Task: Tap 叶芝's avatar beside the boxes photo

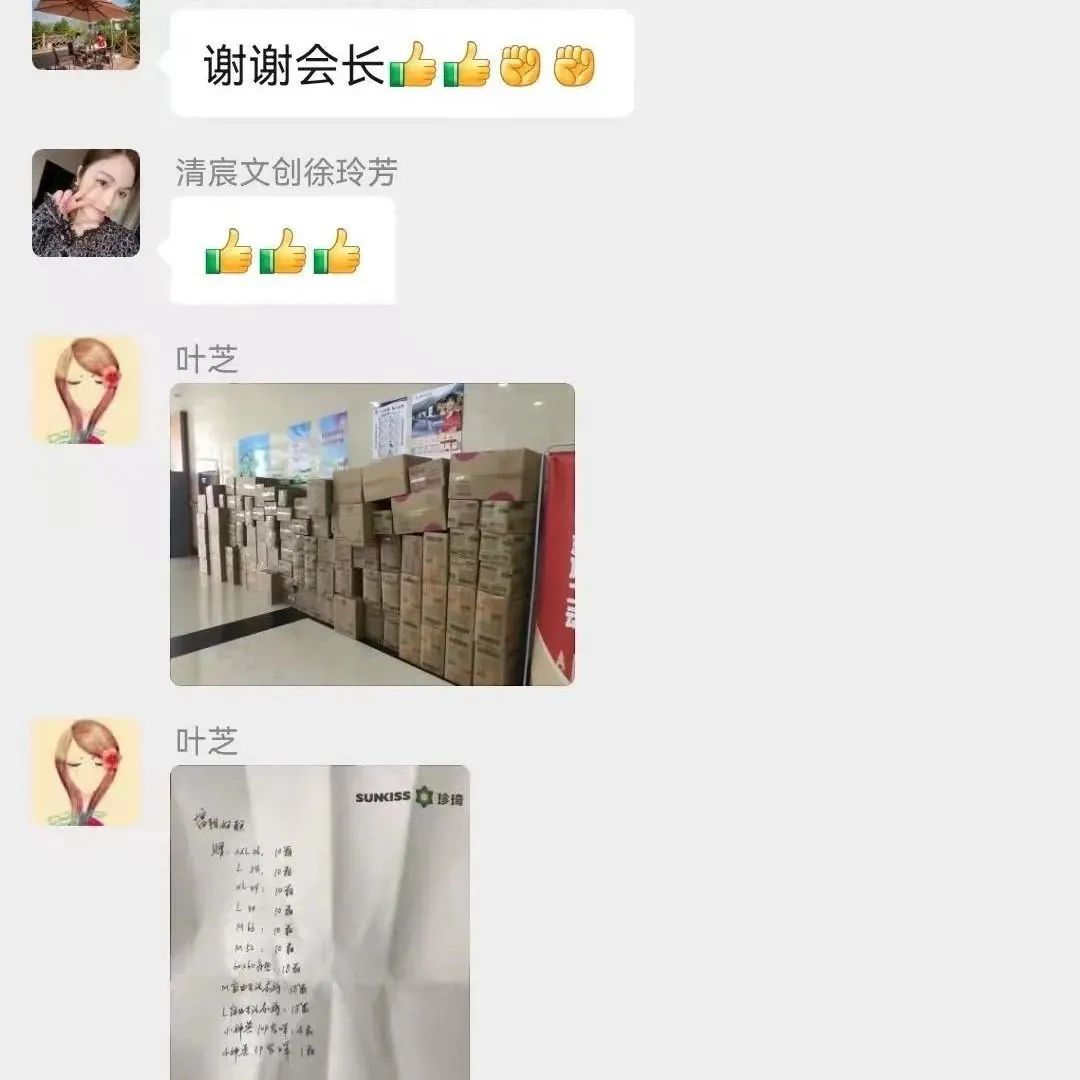Action: [x=86, y=390]
